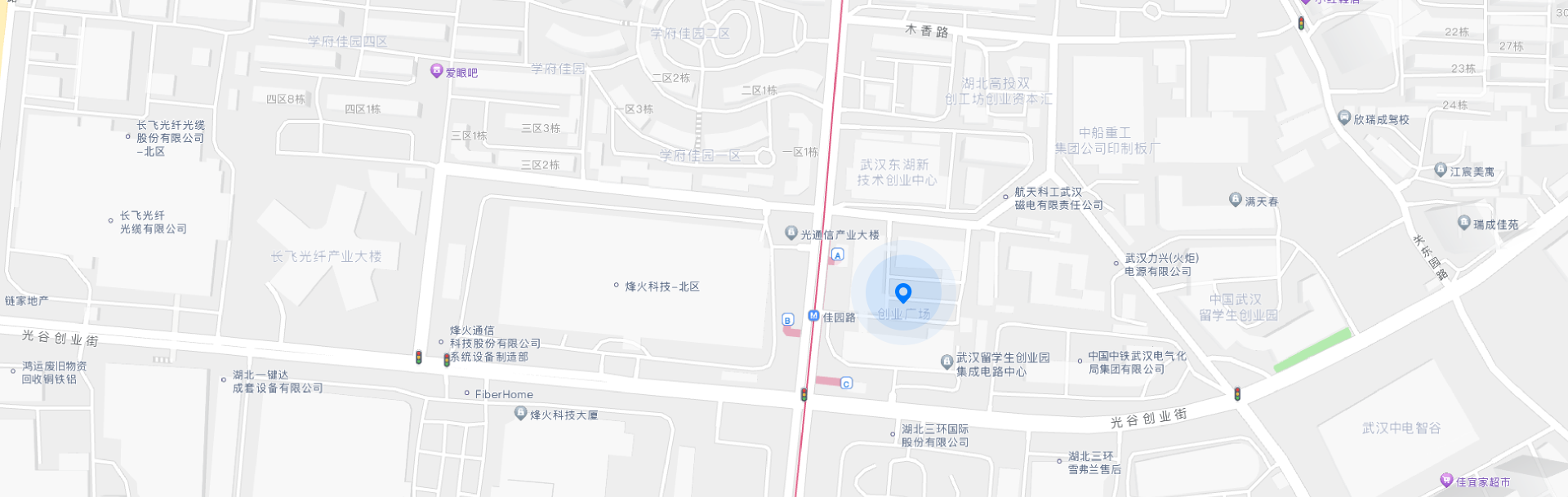
Task: Select the 光通信产业大楼 map marker
Action: [x=791, y=233]
